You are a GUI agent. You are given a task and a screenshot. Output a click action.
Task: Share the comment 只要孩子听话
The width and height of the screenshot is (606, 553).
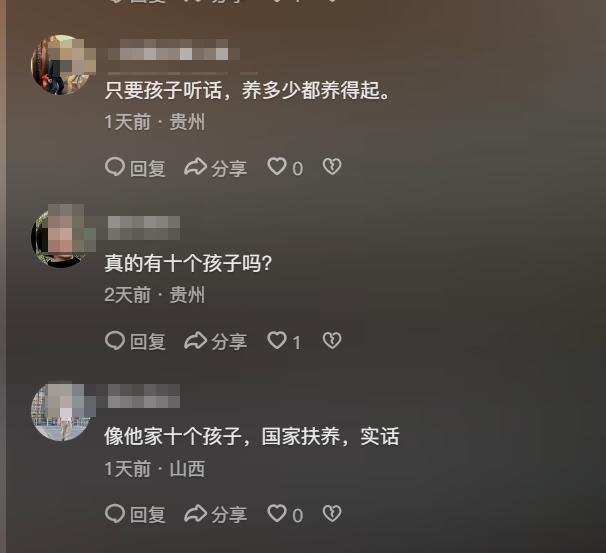[x=215, y=168]
